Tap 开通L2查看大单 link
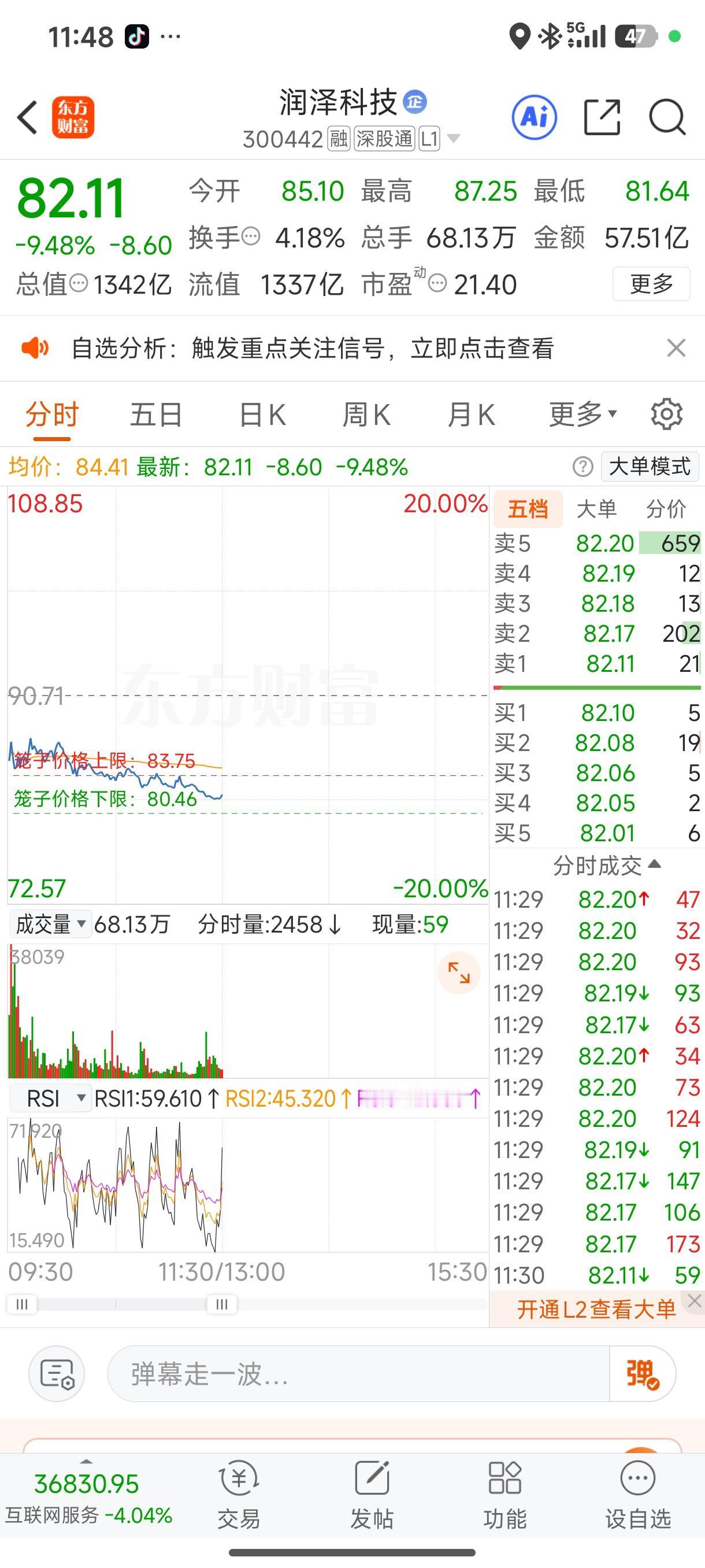 597,1310
